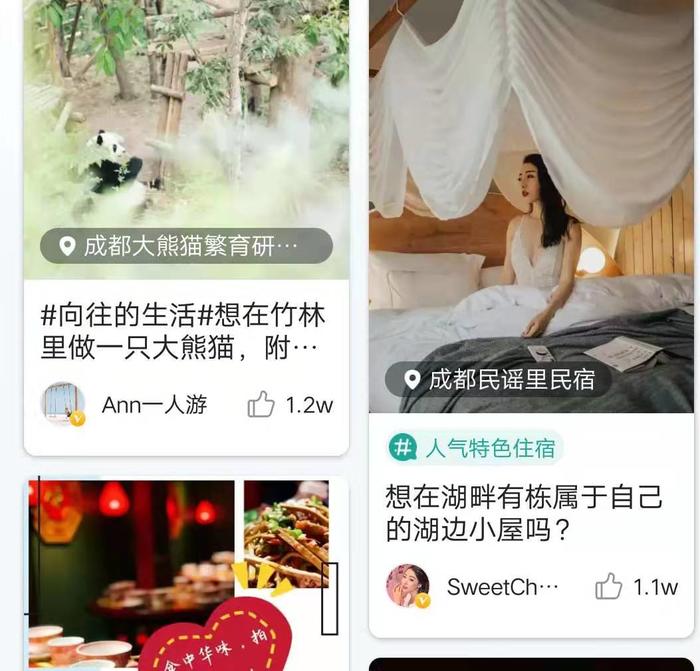The image size is (700, 671).
Task: Open Ann一人游's profile avatar
Action: point(63,404)
